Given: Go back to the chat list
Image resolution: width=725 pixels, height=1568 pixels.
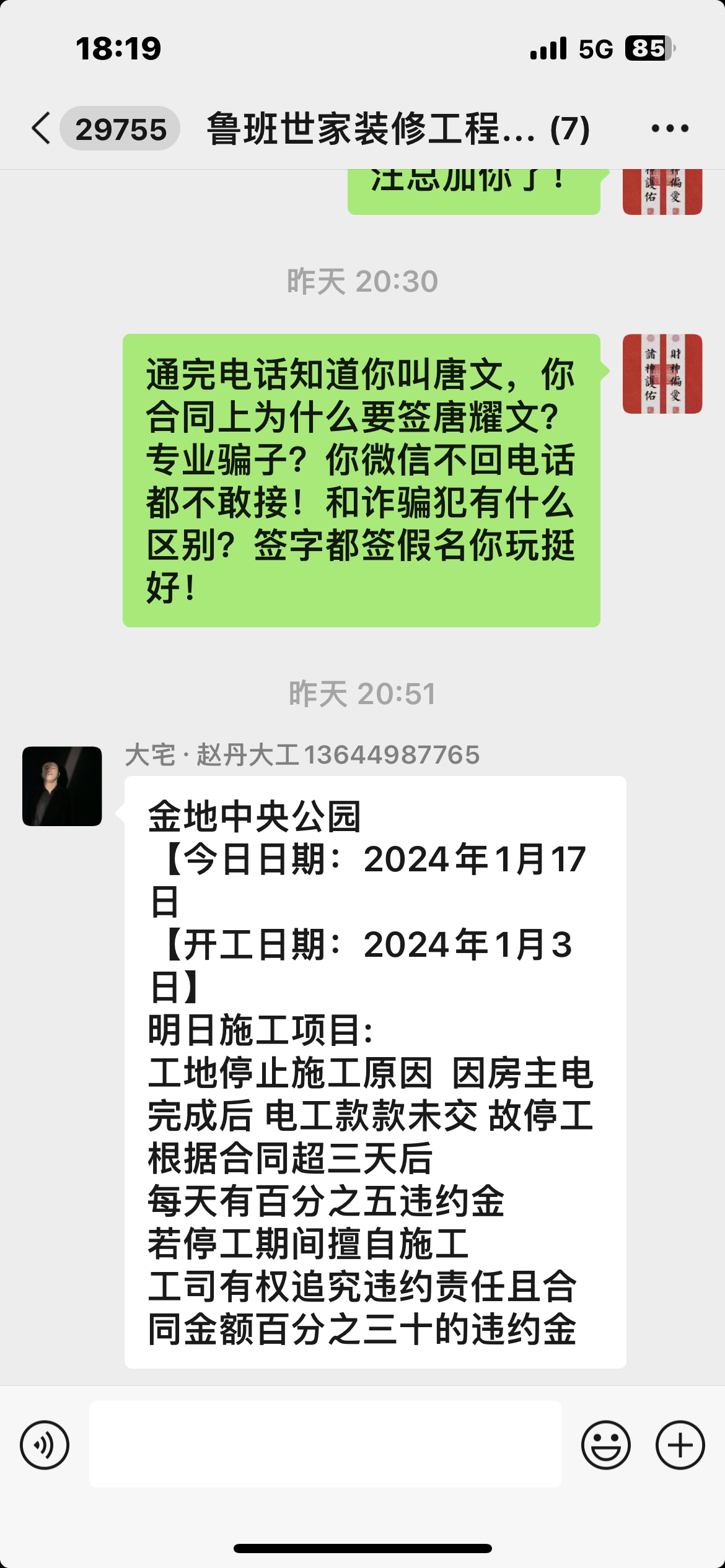Looking at the screenshot, I should (42, 129).
